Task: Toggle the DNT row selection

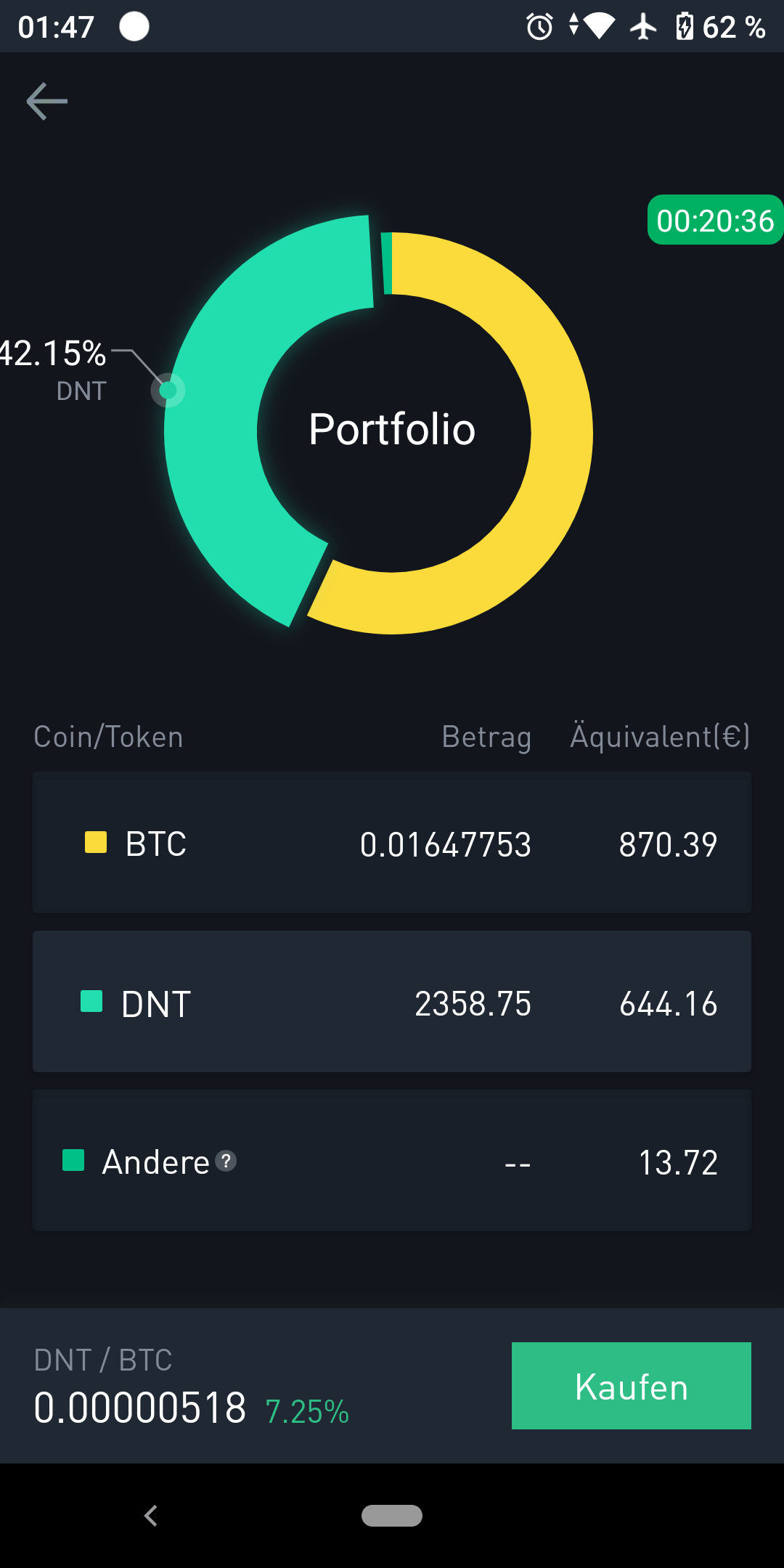Action: (392, 1002)
